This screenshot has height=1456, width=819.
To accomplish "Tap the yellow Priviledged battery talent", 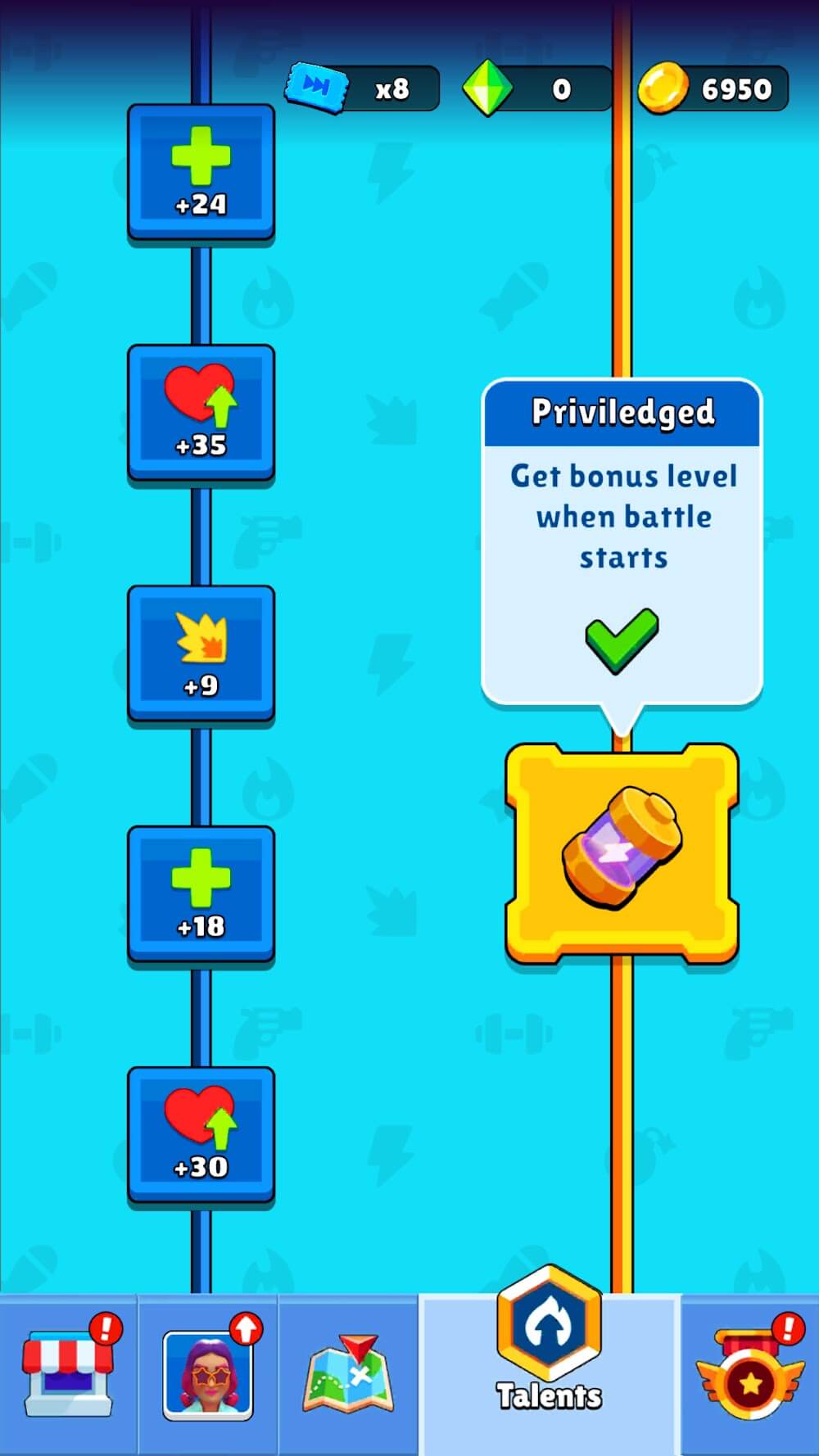I will coord(622,852).
